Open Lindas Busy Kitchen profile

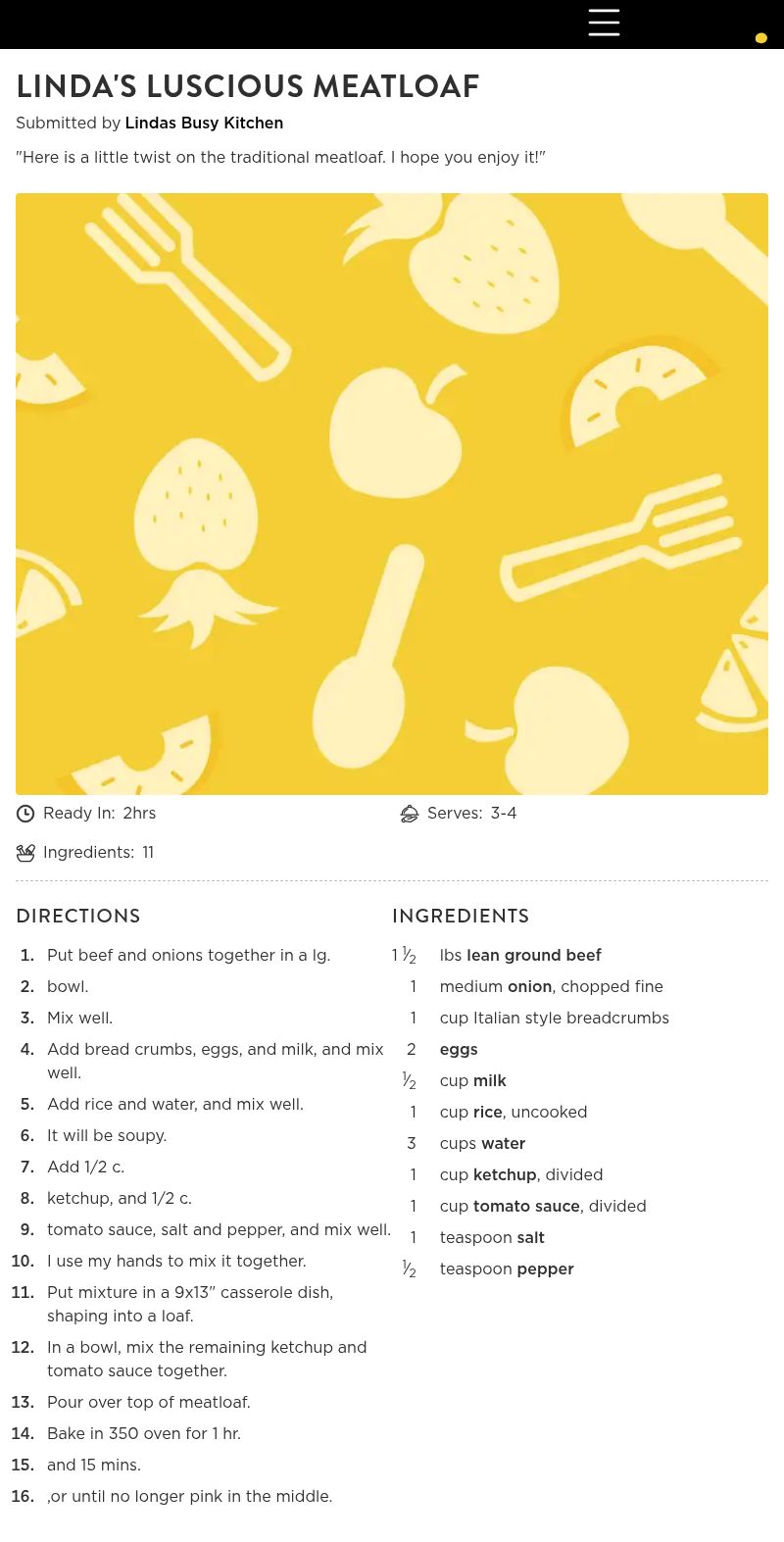pyautogui.click(x=204, y=123)
